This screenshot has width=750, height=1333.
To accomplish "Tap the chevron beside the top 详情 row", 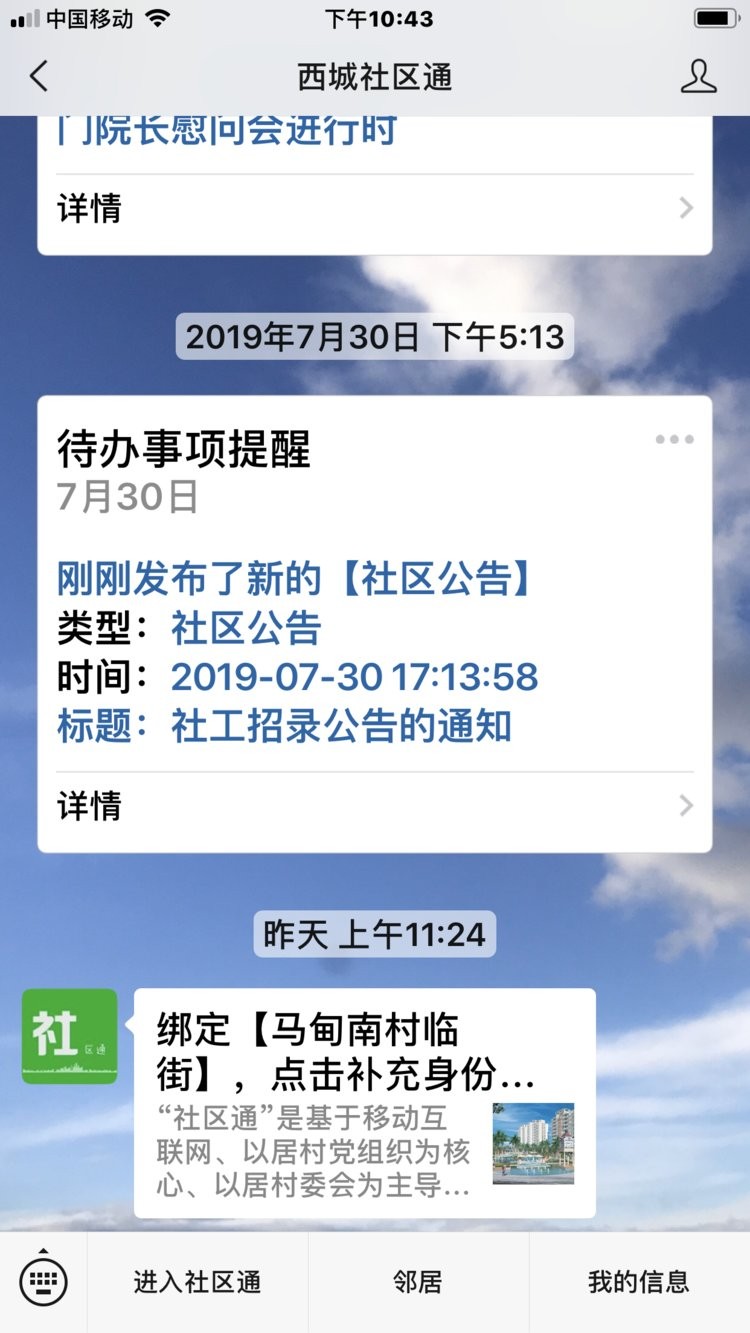I will pyautogui.click(x=686, y=208).
